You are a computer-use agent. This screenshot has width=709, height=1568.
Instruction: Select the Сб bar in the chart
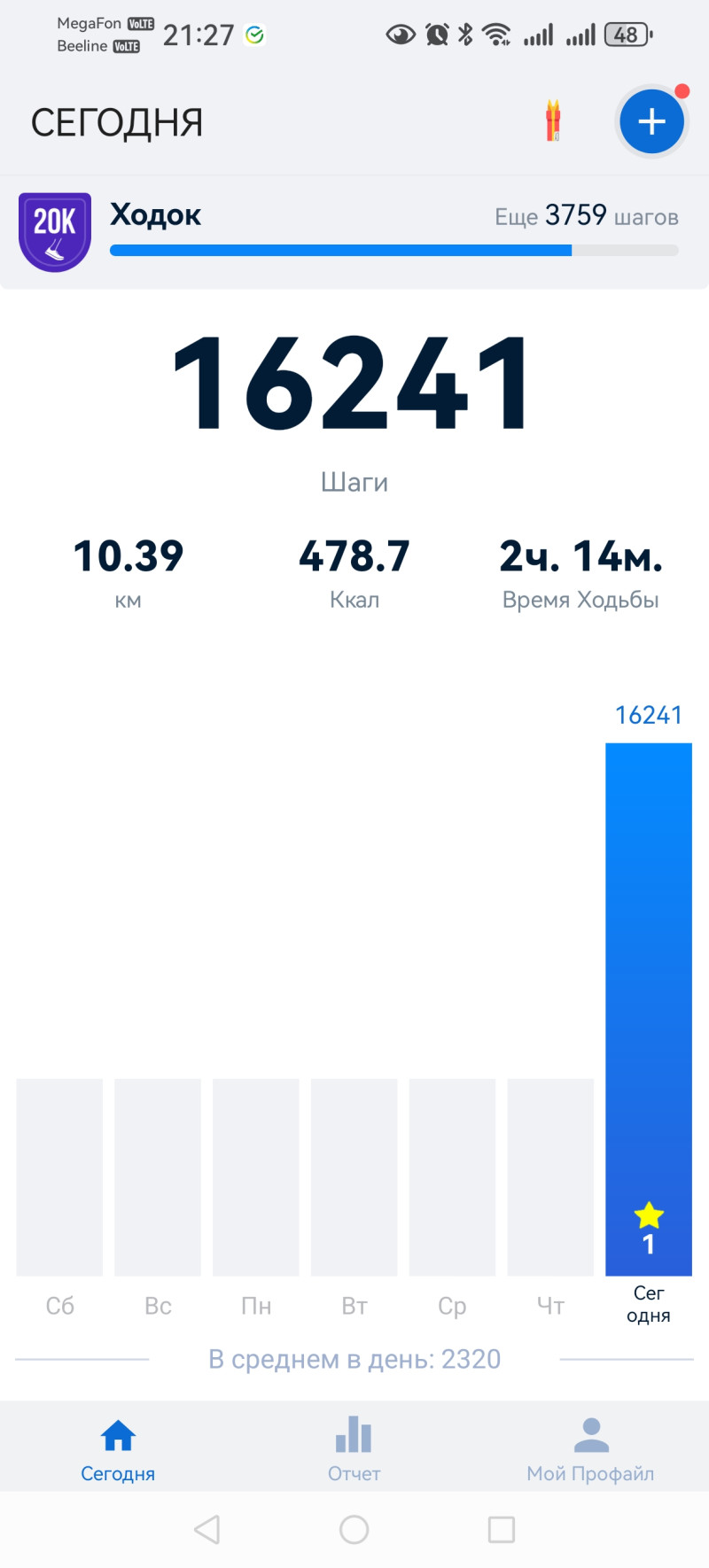(59, 1176)
